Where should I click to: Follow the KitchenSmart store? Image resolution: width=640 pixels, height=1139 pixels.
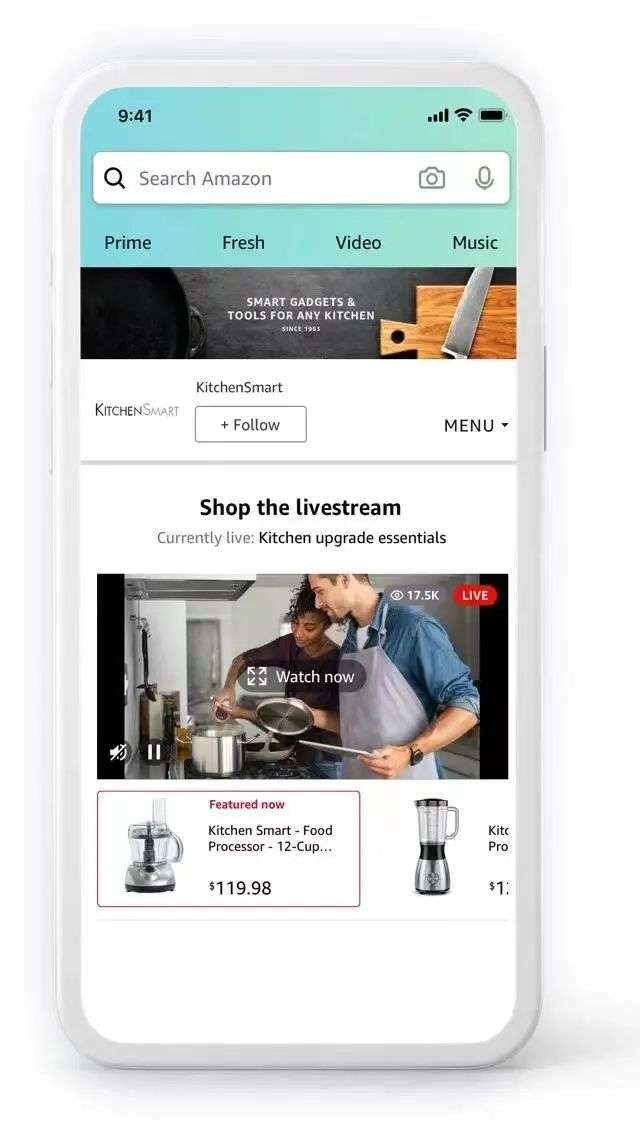click(251, 424)
